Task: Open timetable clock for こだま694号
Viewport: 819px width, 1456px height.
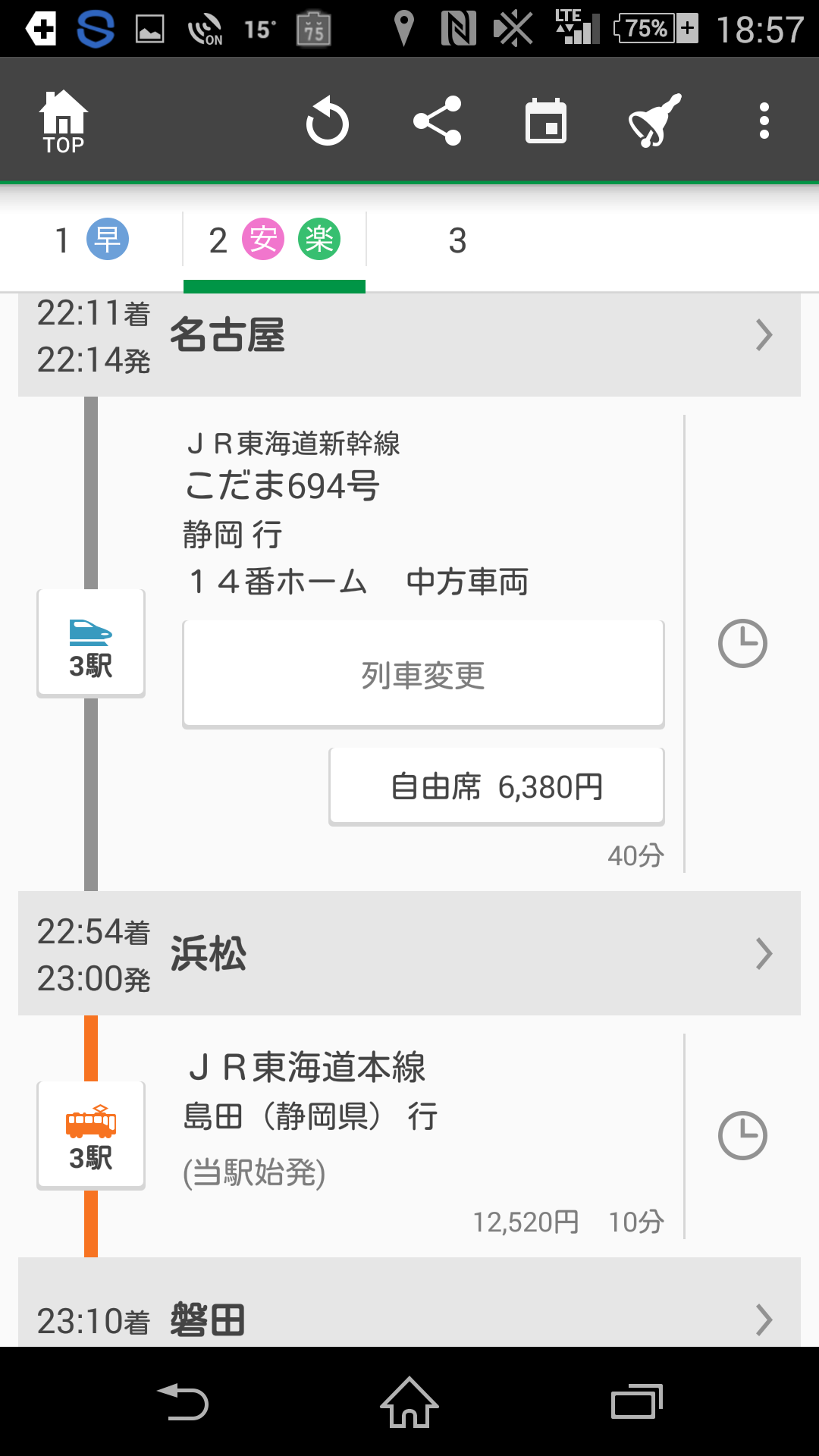Action: pos(742,644)
